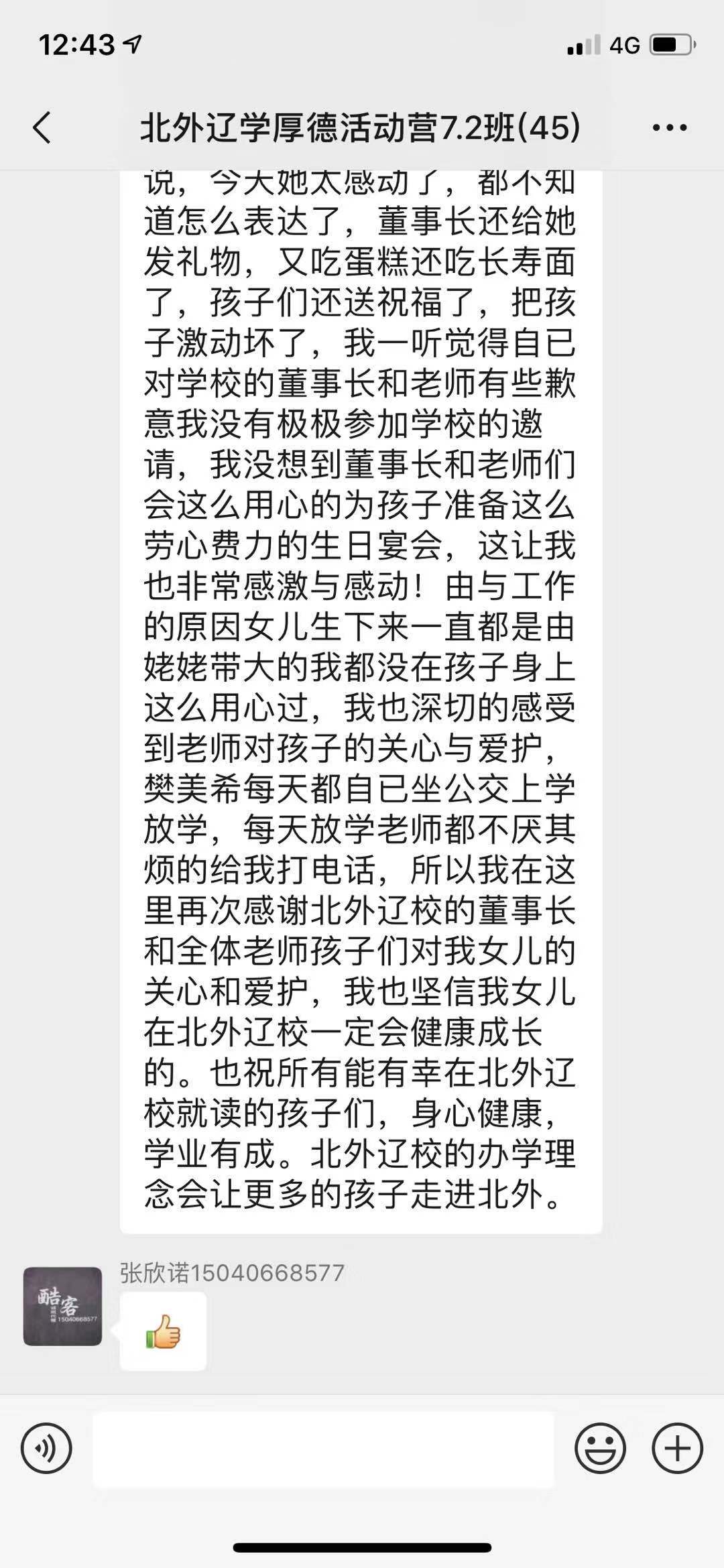The width and height of the screenshot is (724, 1568).
Task: Open the plus attachments menu
Action: pyautogui.click(x=677, y=1449)
